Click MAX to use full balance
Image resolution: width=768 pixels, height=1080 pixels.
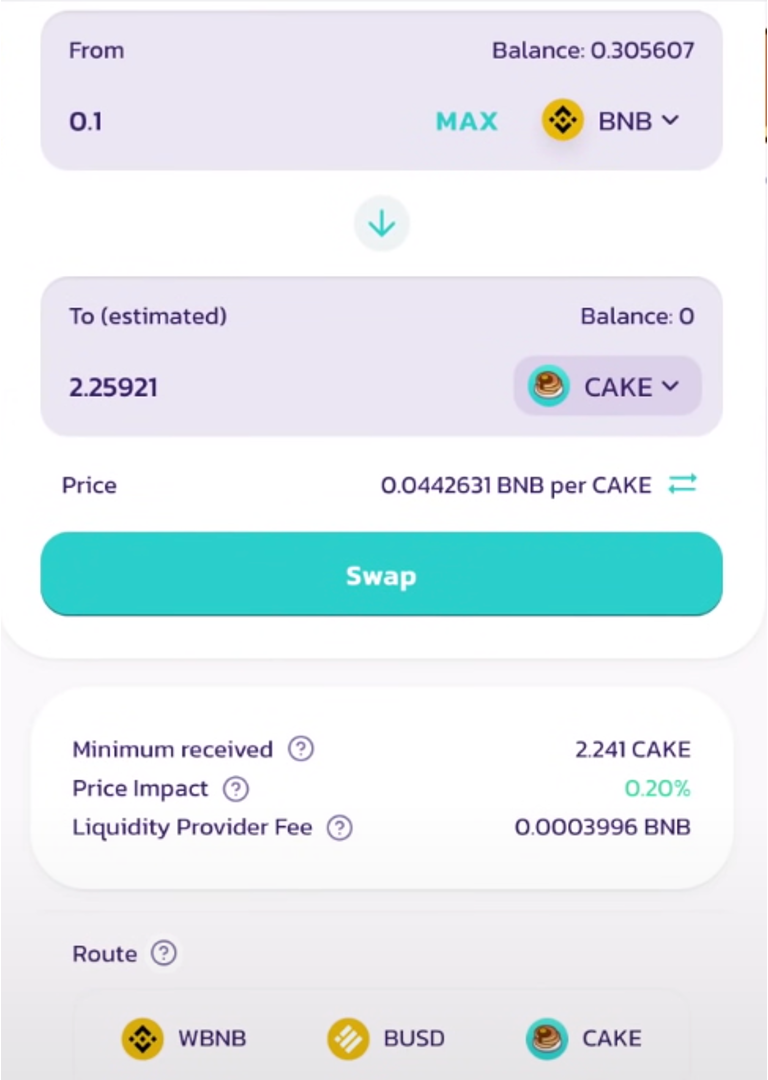(466, 120)
